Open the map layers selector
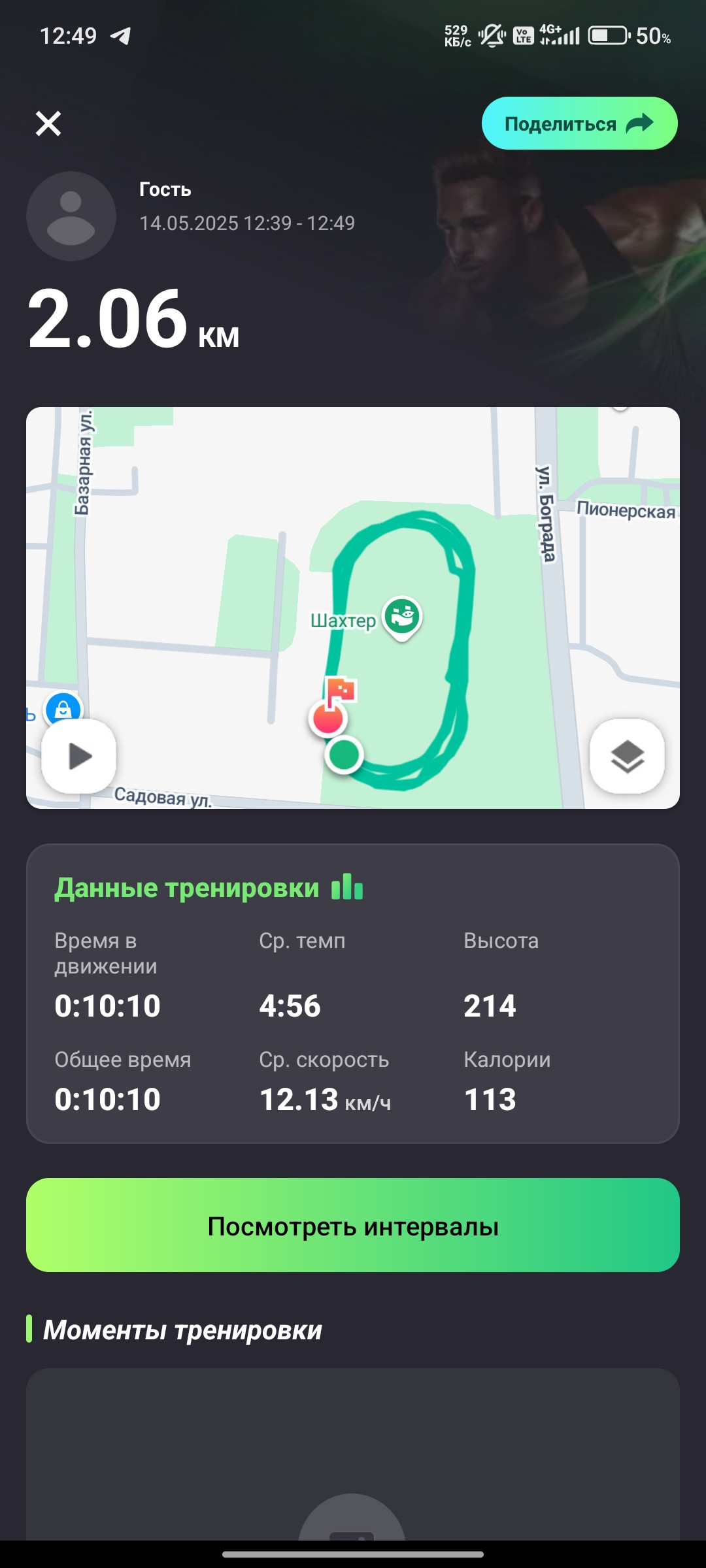This screenshot has height=1568, width=706. (627, 757)
